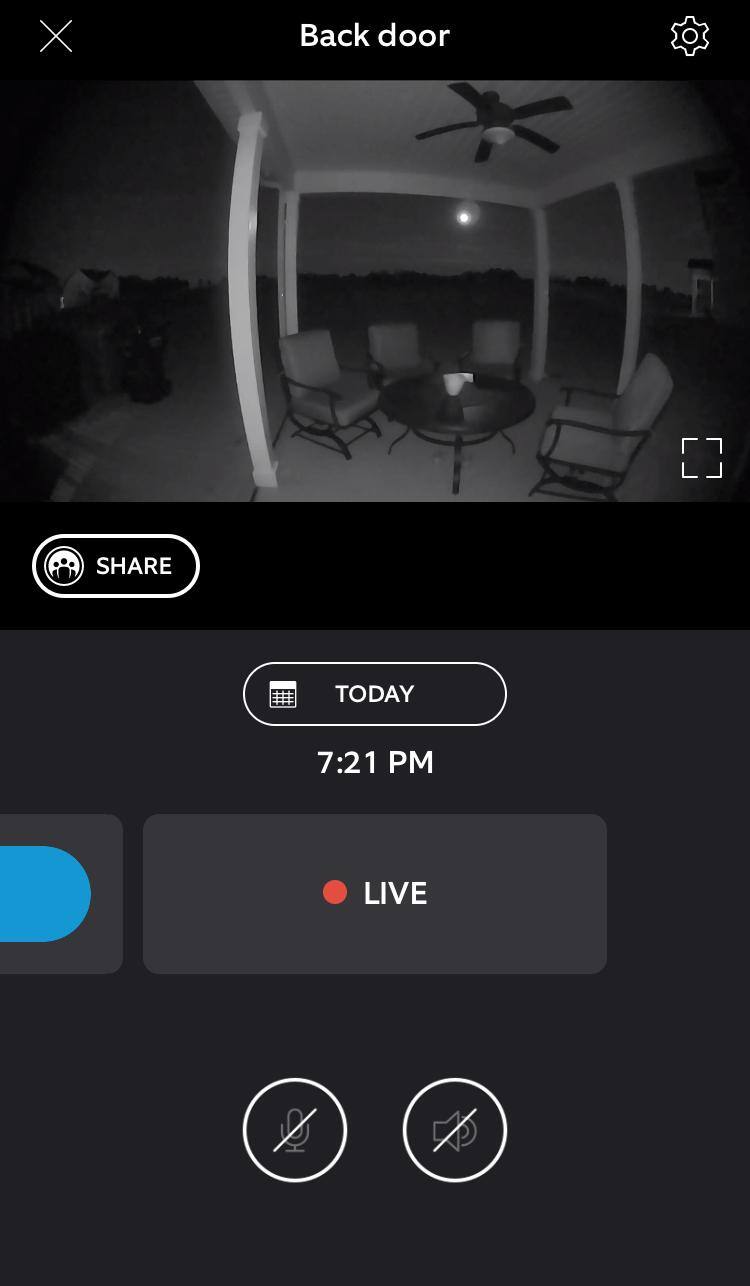Screen dimensions: 750x1286
Task: Open the TODAY date picker
Action: click(x=375, y=694)
